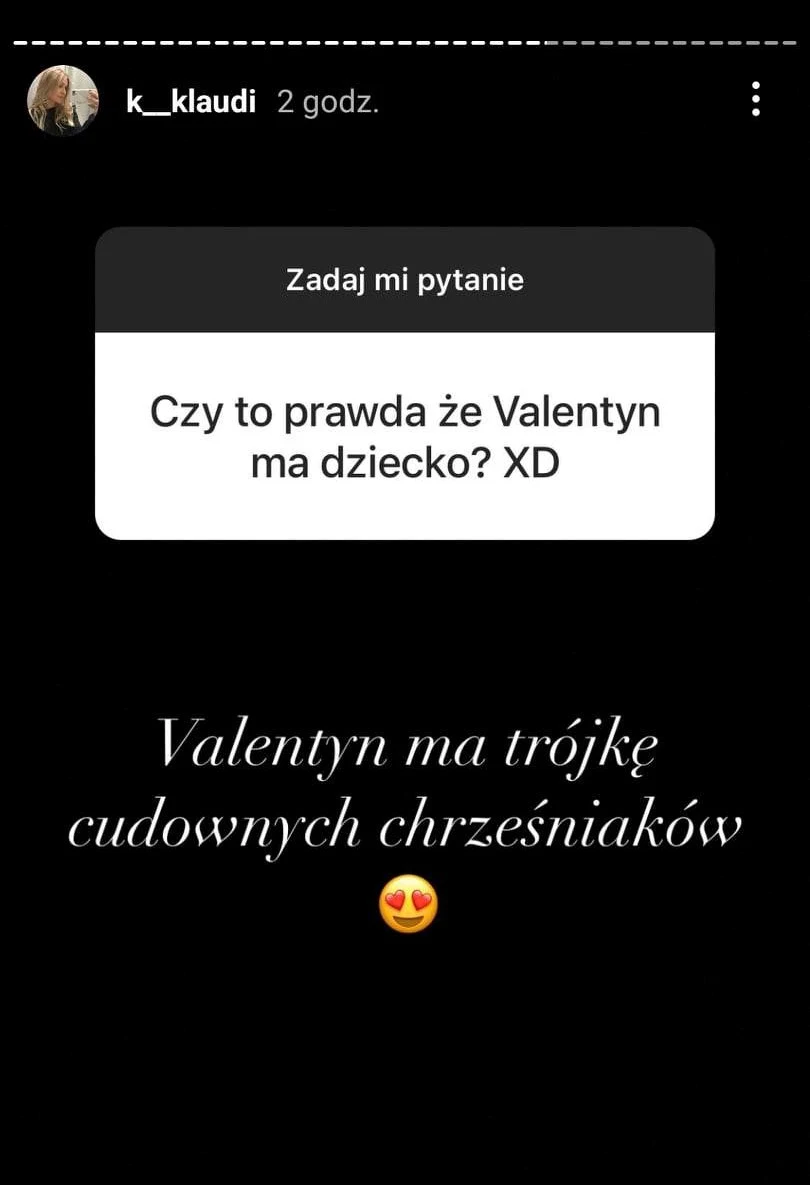
Task: Select 'Valentyn ma trójkę cudownych chrześniaków' text
Action: [x=405, y=785]
